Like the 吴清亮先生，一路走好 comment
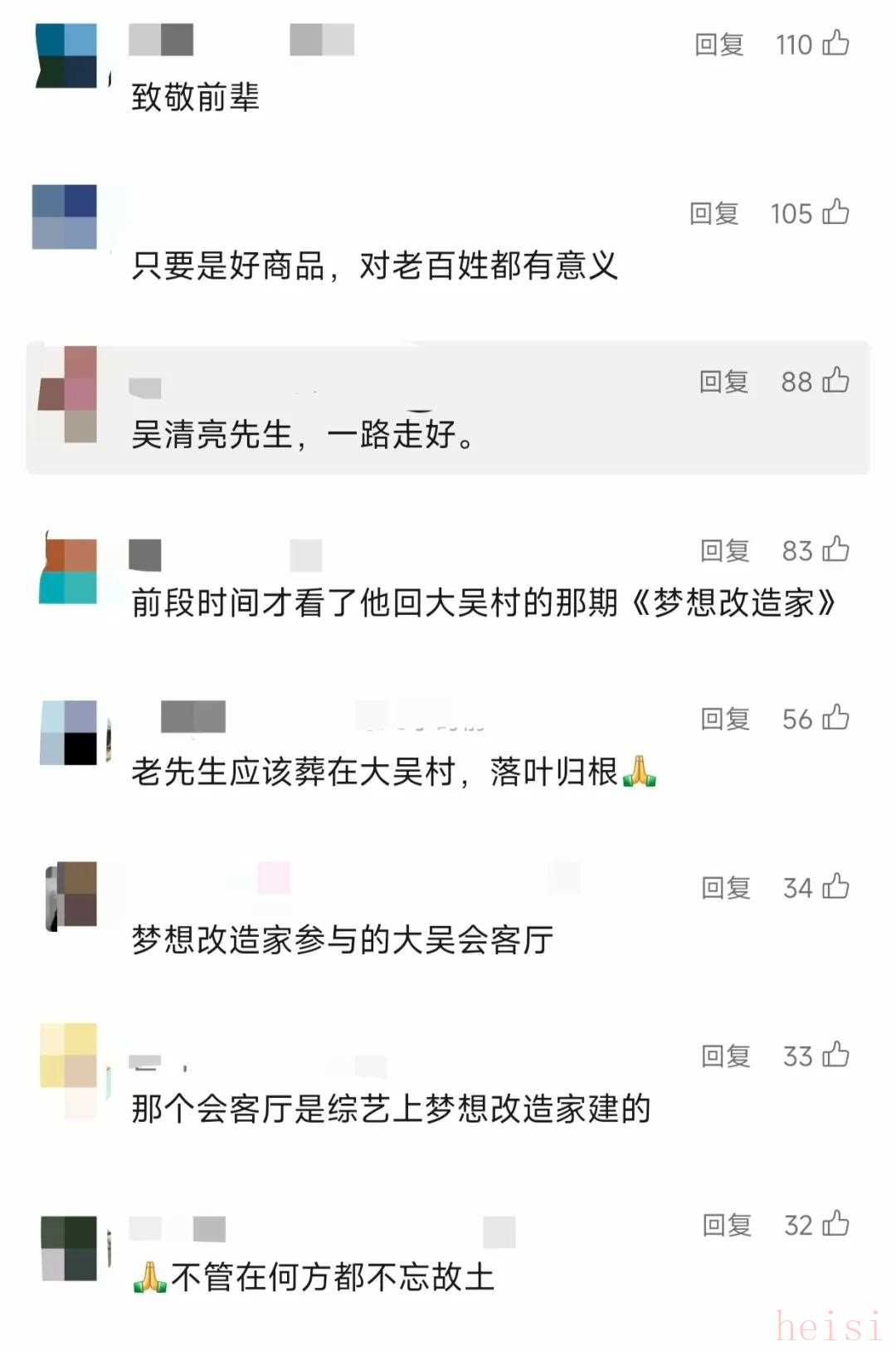 click(x=835, y=380)
